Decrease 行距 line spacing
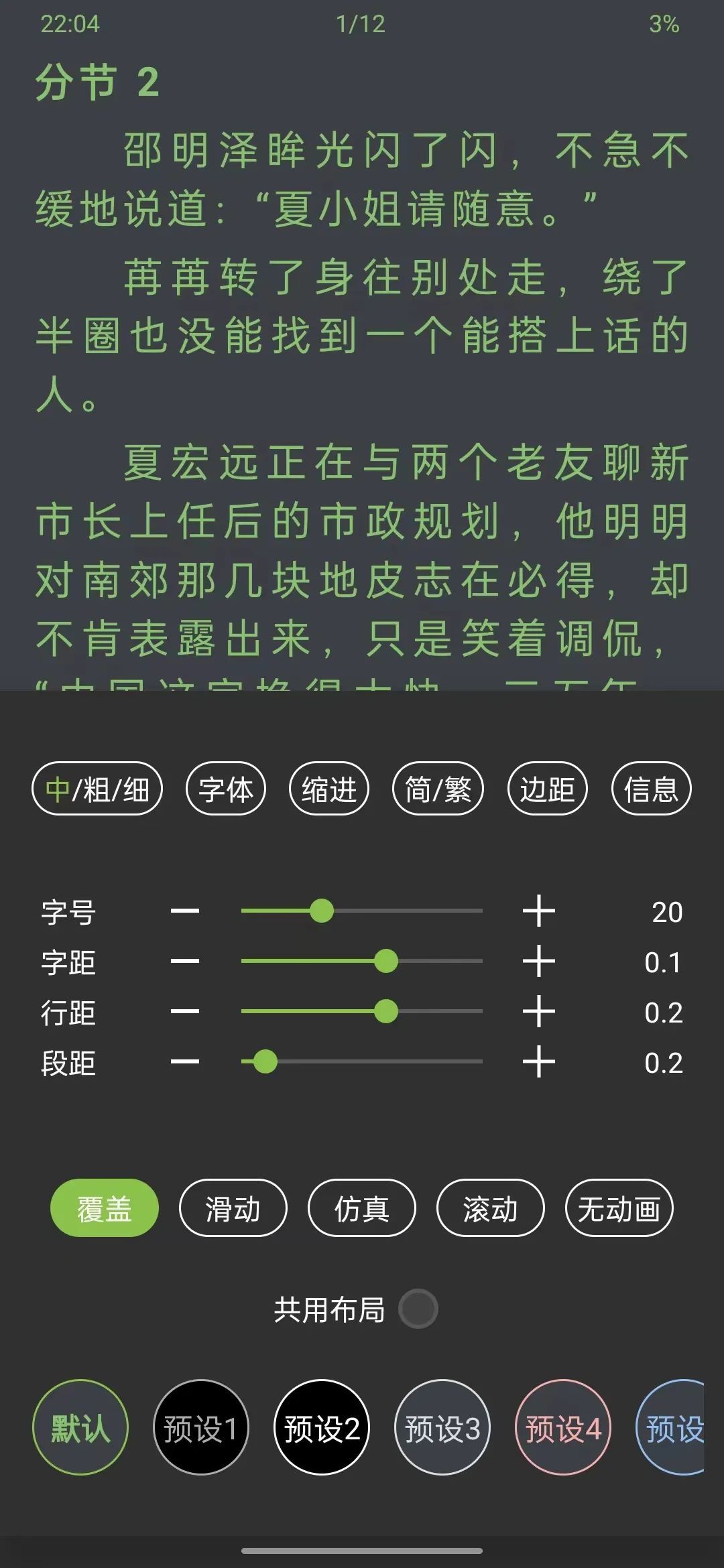This screenshot has height=1568, width=724. click(x=185, y=1012)
